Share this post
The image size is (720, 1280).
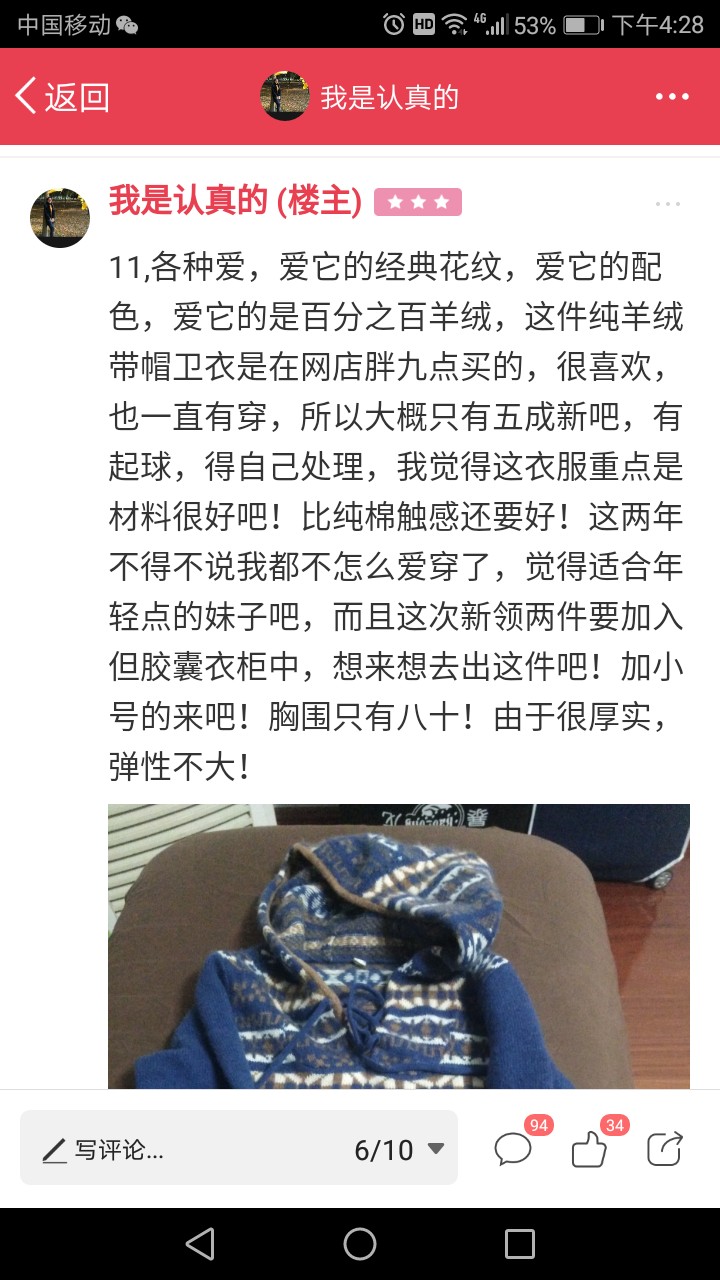coord(665,1149)
